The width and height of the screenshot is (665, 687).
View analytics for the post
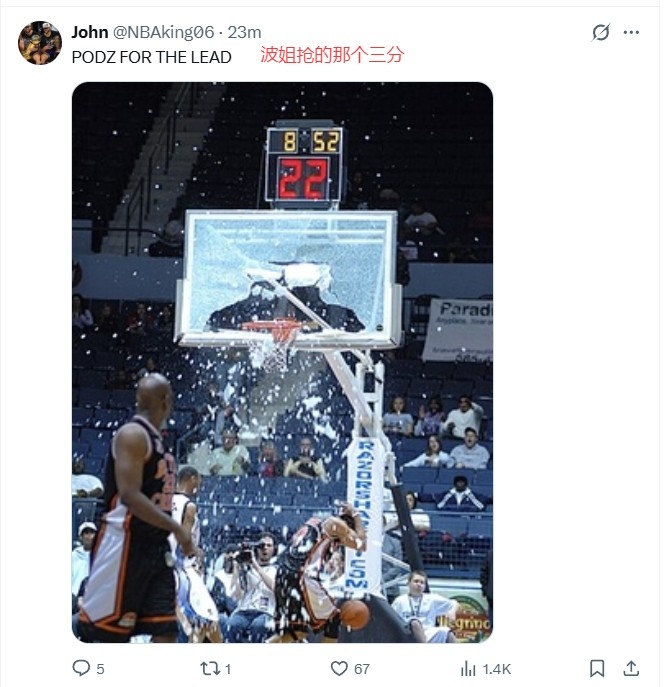(470, 668)
